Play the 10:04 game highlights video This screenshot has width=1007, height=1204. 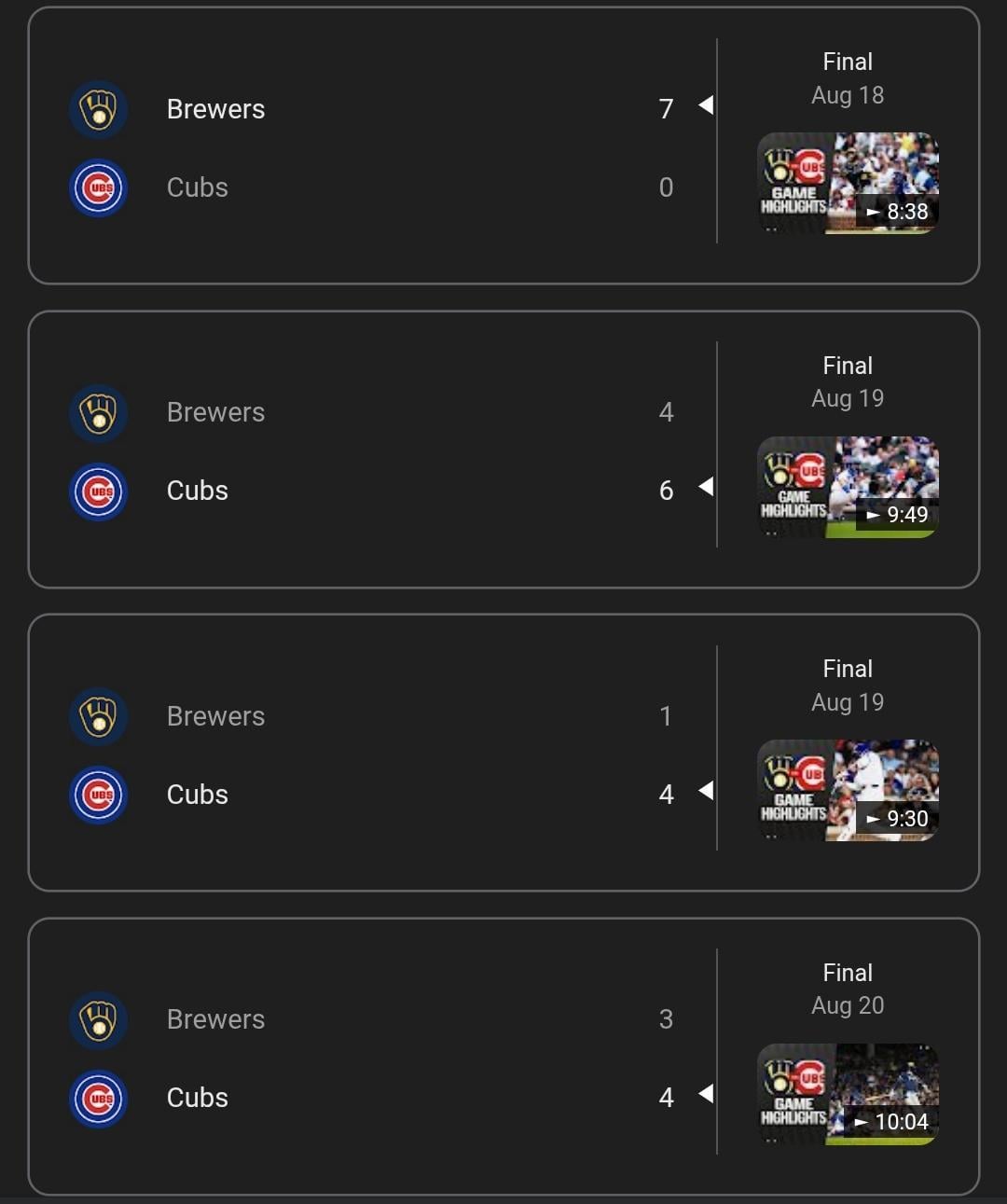click(848, 1094)
